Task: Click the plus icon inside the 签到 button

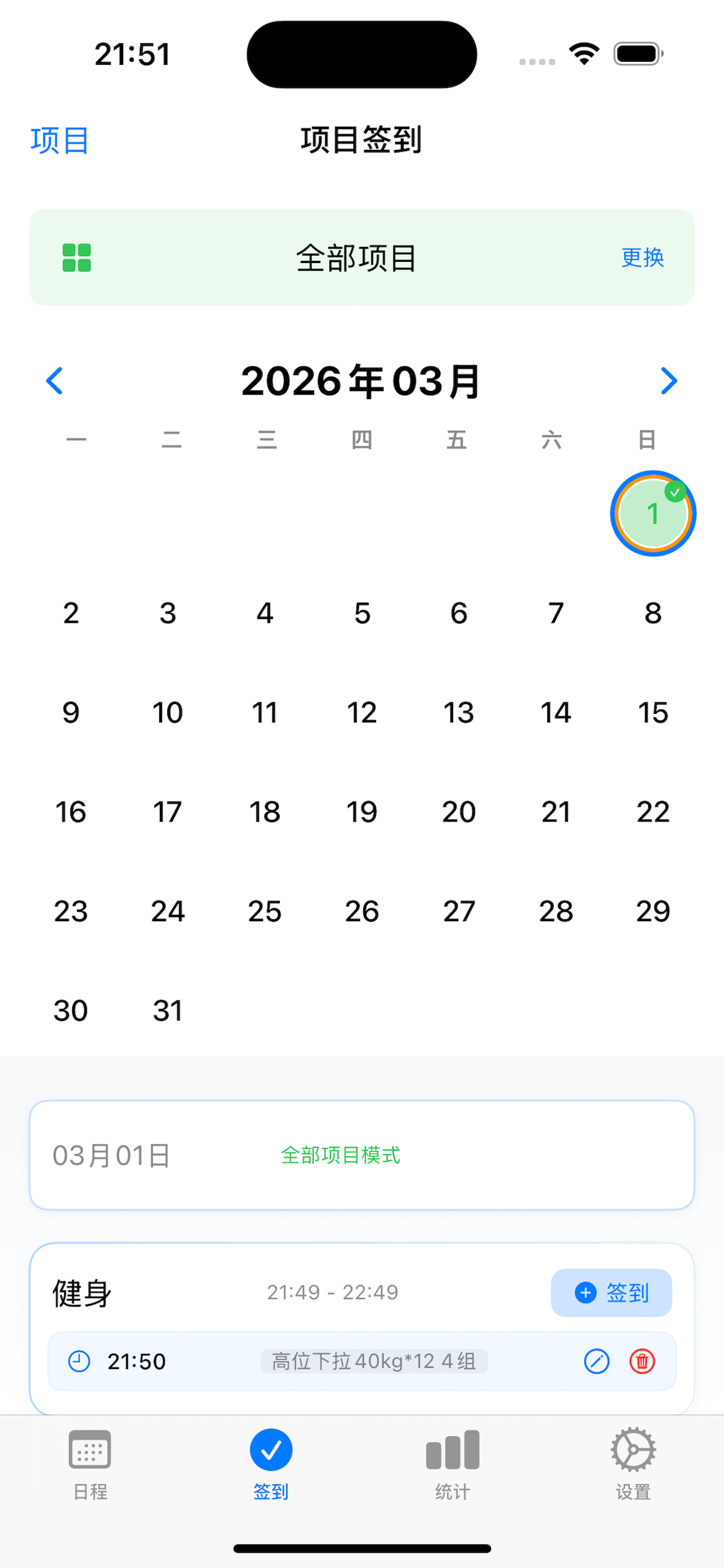Action: tap(585, 1292)
